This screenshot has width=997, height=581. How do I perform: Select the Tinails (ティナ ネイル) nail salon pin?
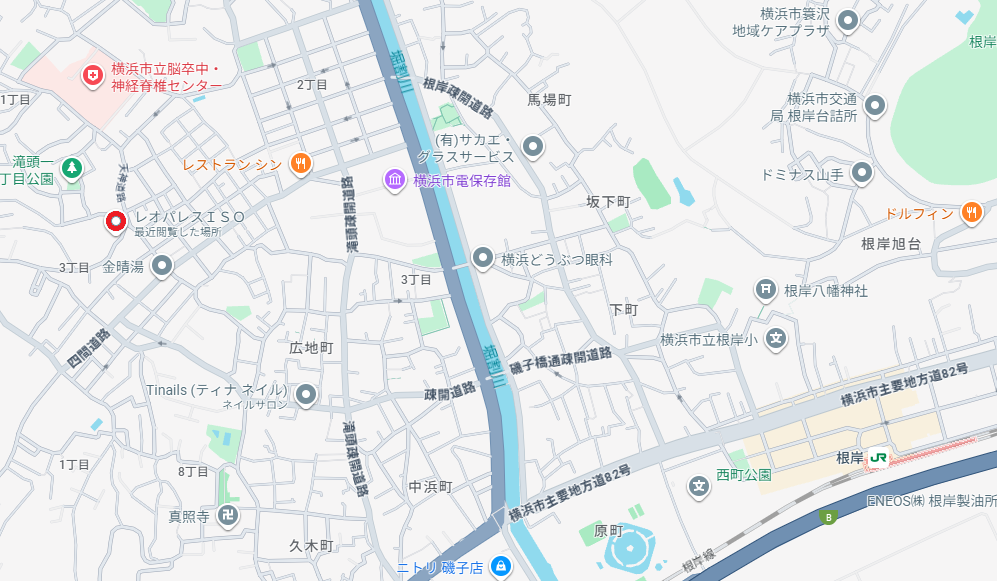pyautogui.click(x=306, y=395)
